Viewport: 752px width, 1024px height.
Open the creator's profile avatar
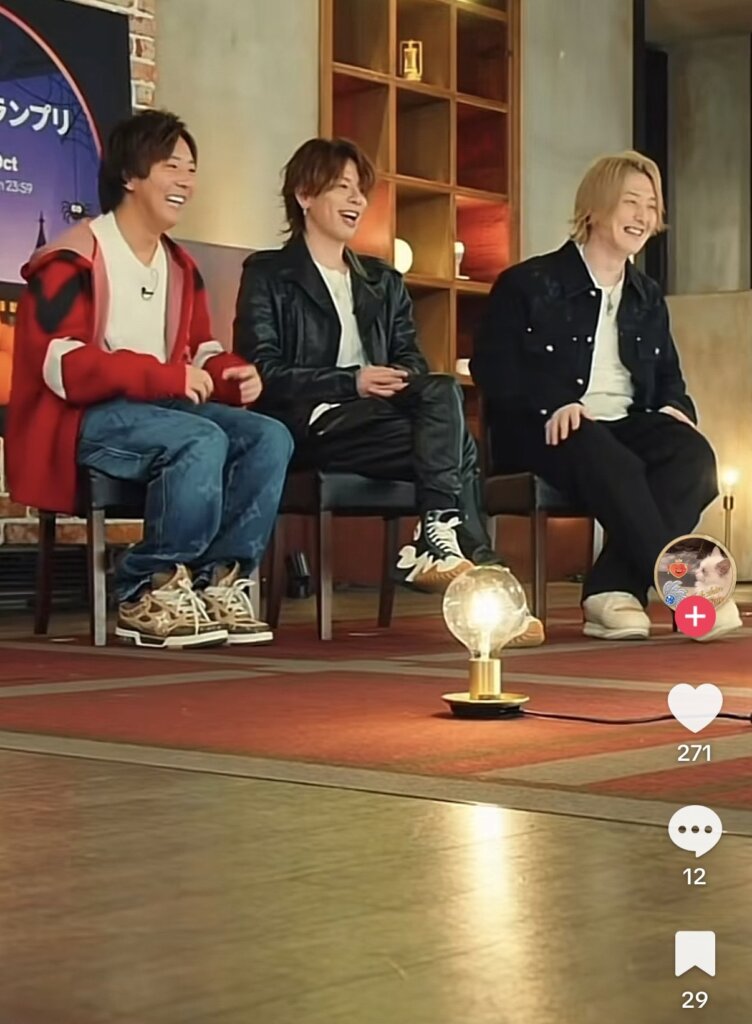(x=695, y=571)
